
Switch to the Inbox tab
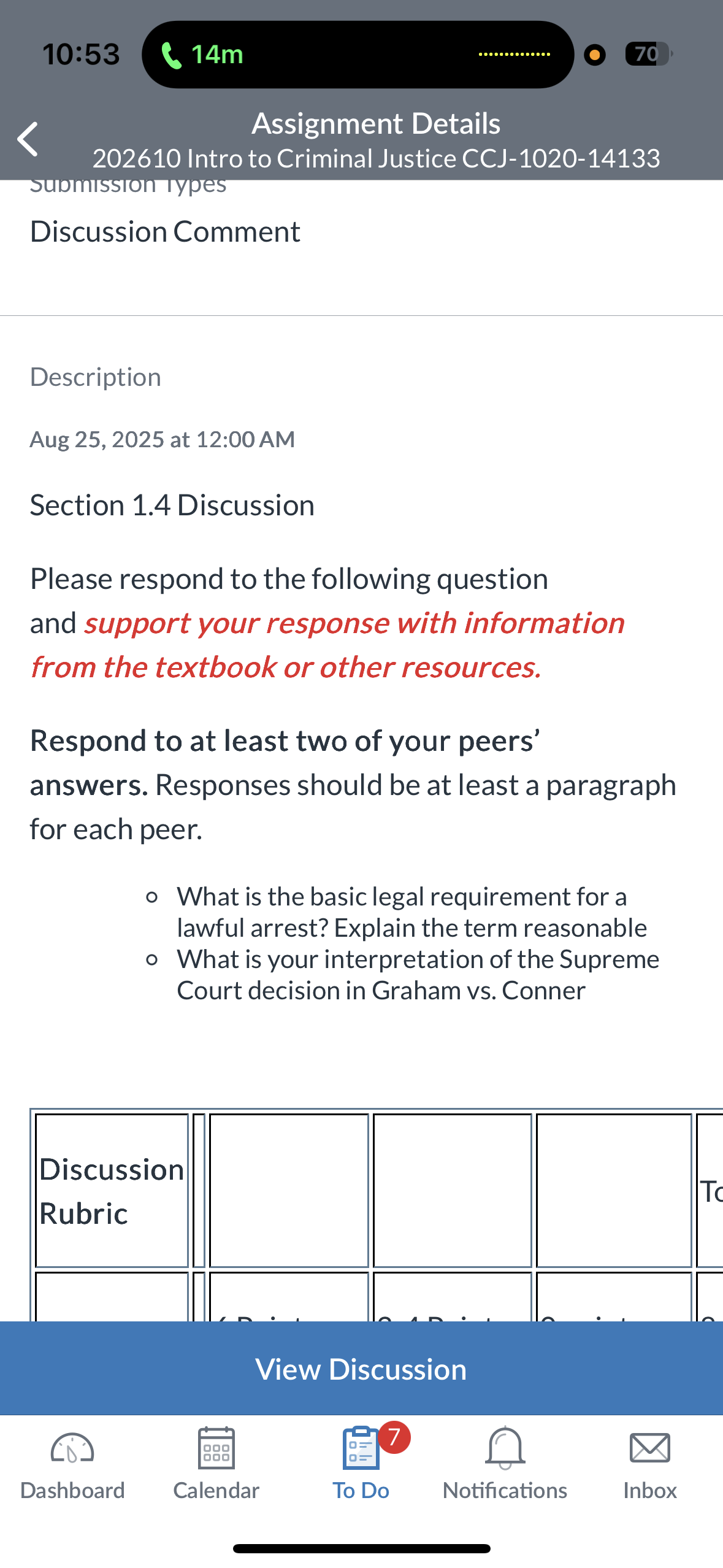click(650, 1464)
